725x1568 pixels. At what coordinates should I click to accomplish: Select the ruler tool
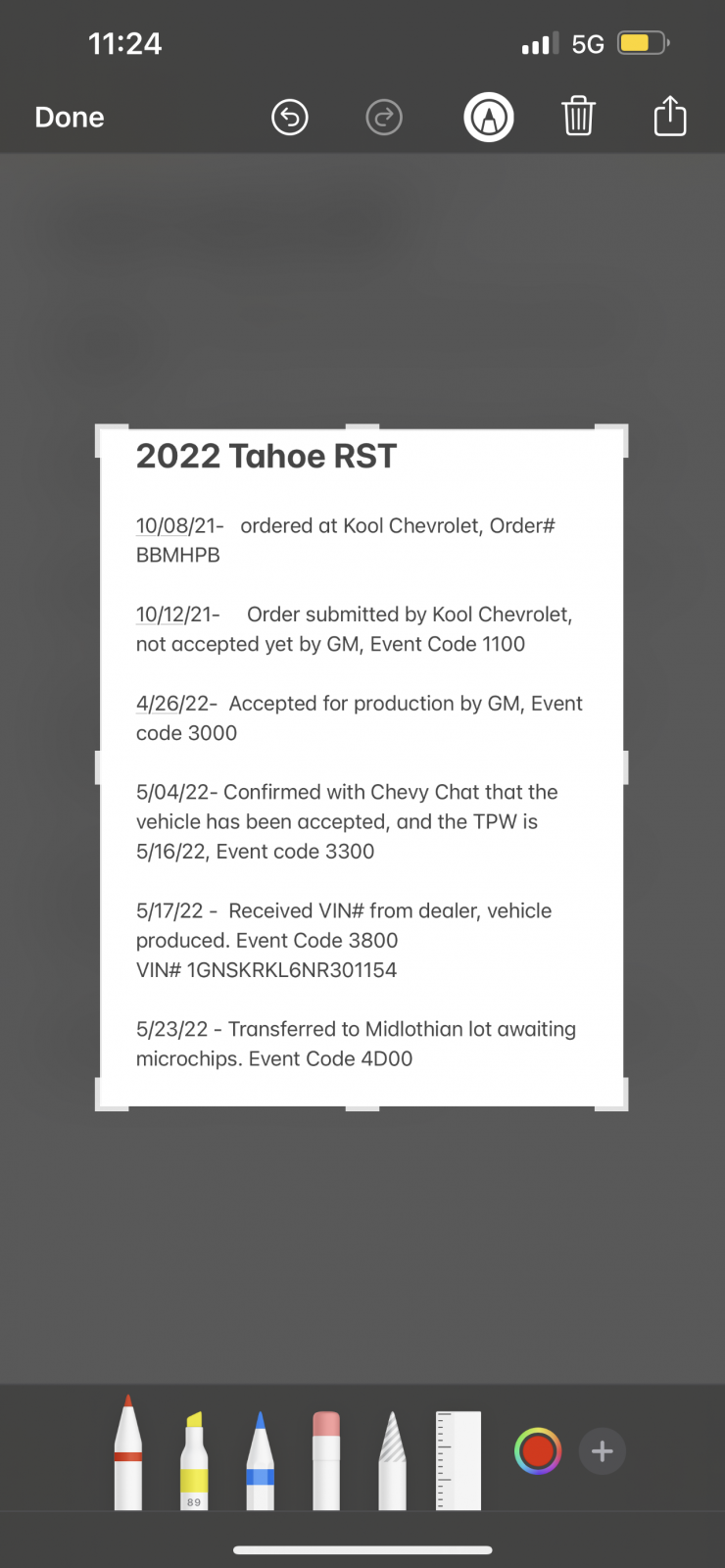(459, 1460)
